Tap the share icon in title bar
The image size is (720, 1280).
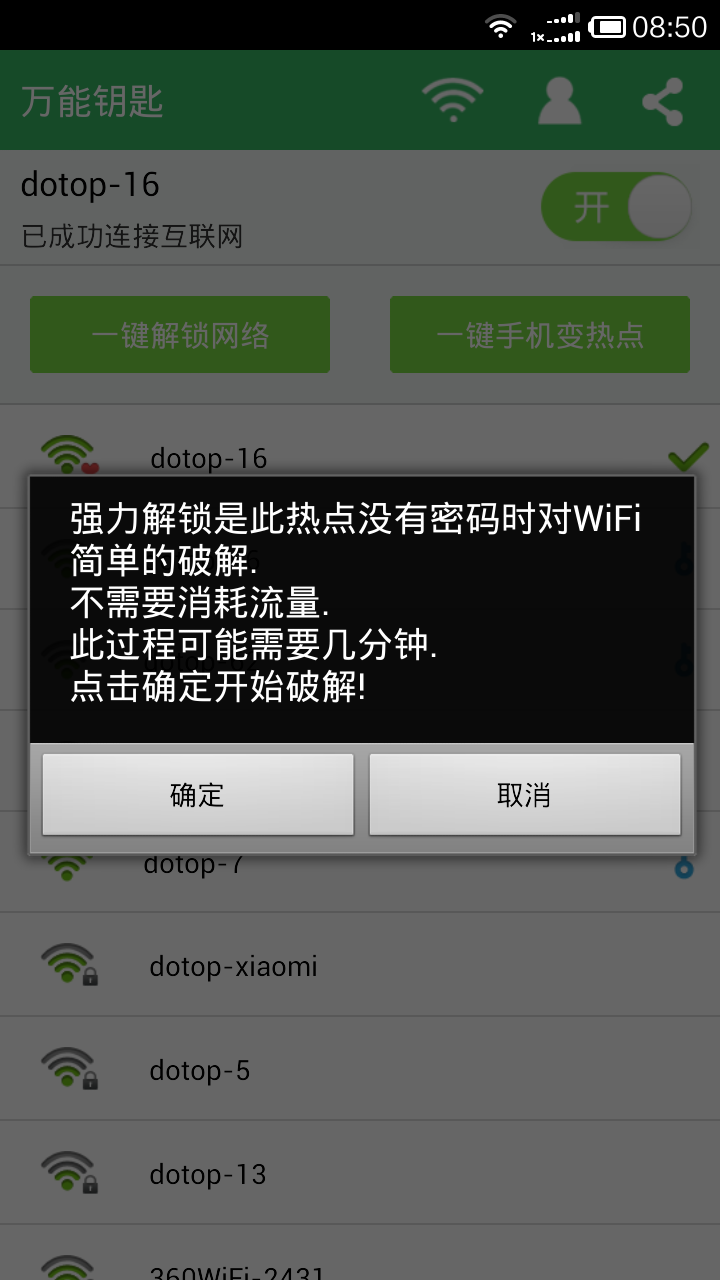[663, 100]
